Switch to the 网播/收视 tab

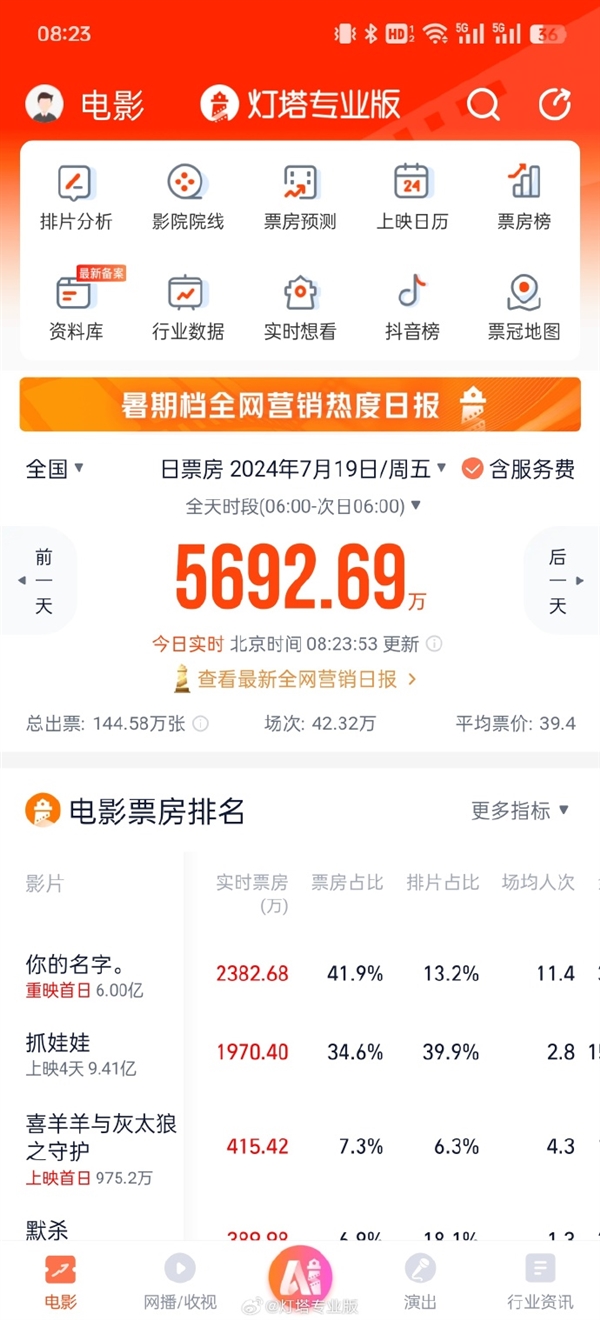pyautogui.click(x=180, y=1283)
